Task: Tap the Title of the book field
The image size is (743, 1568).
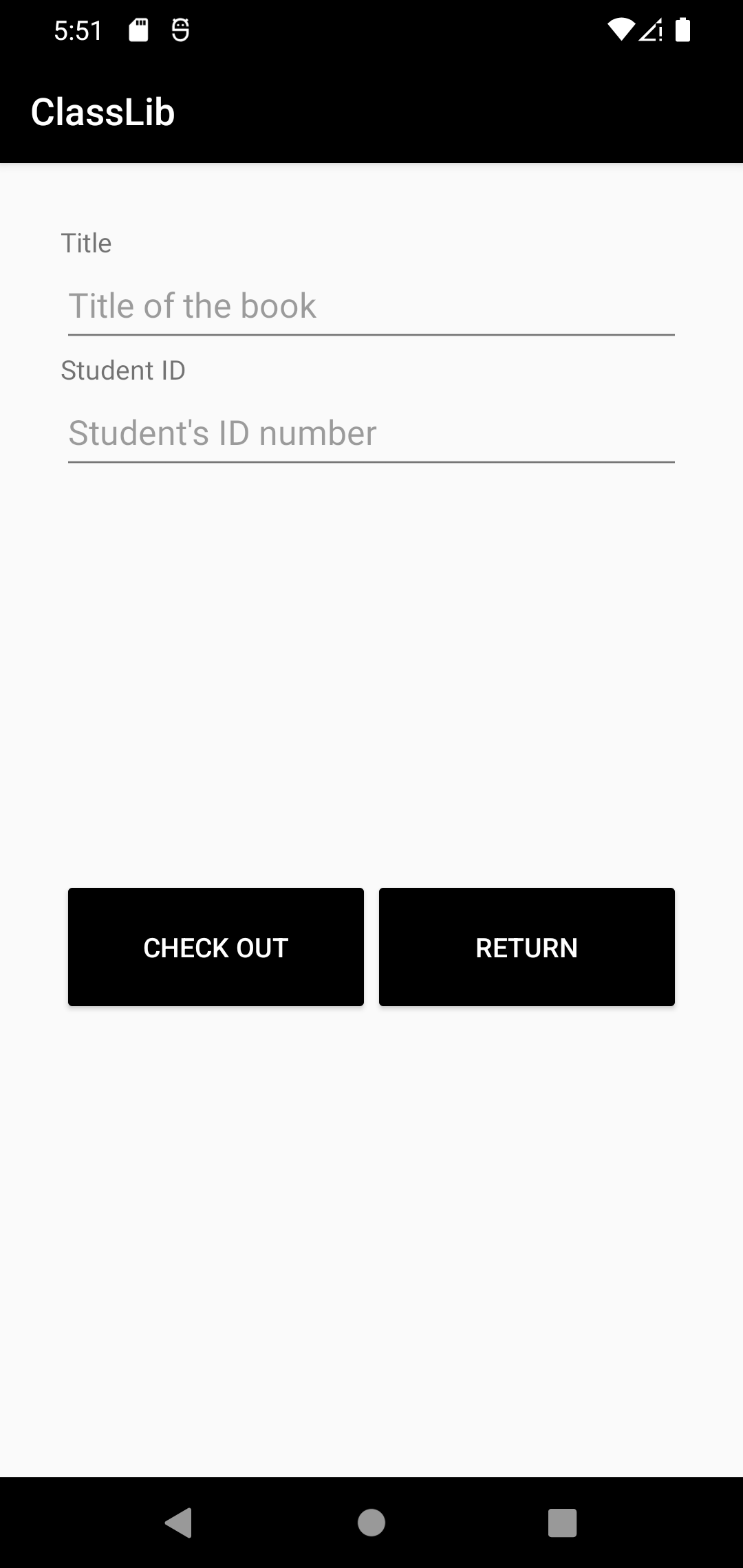Action: click(x=371, y=307)
